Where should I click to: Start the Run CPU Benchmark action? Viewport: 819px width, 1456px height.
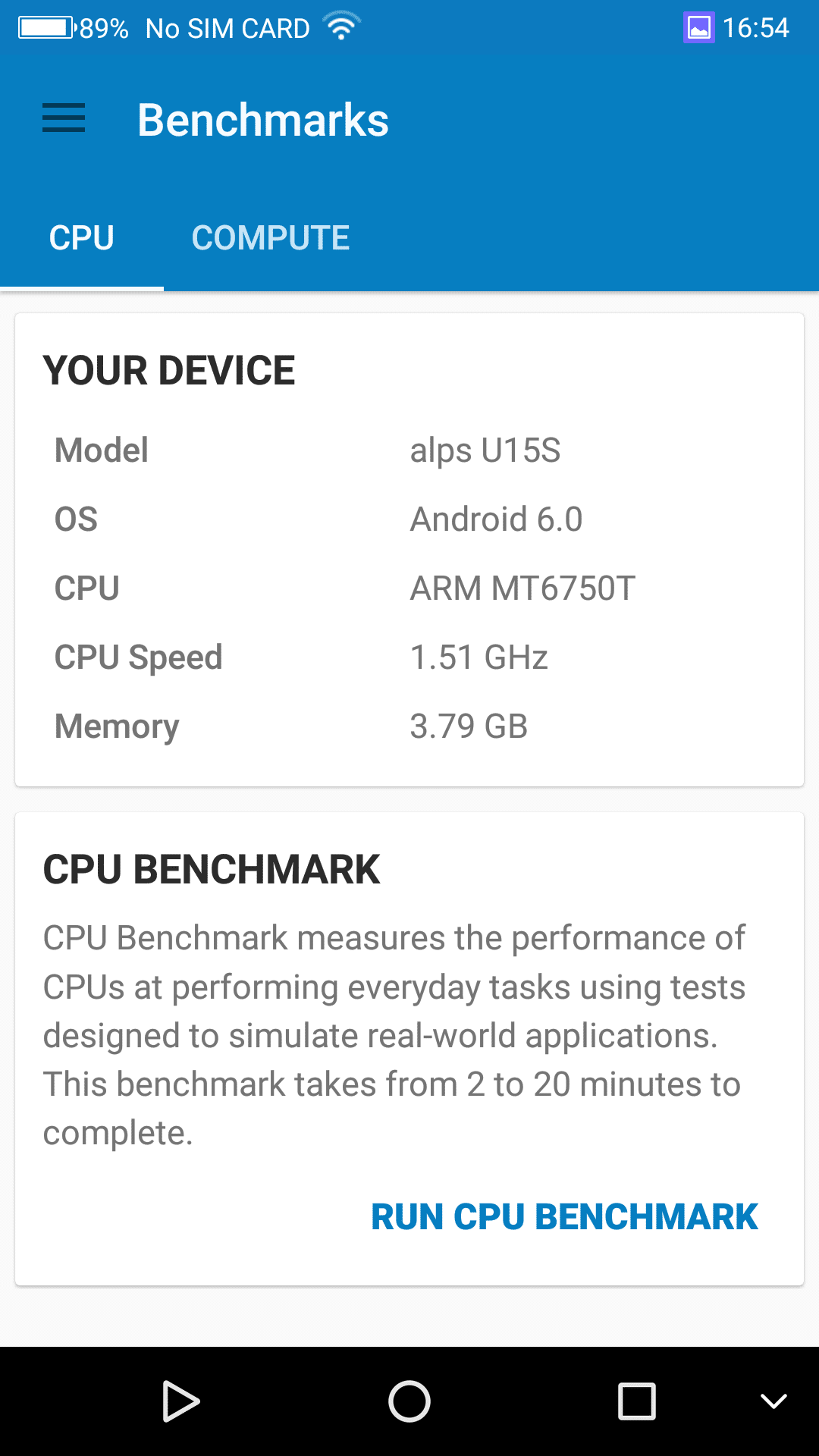point(564,1217)
